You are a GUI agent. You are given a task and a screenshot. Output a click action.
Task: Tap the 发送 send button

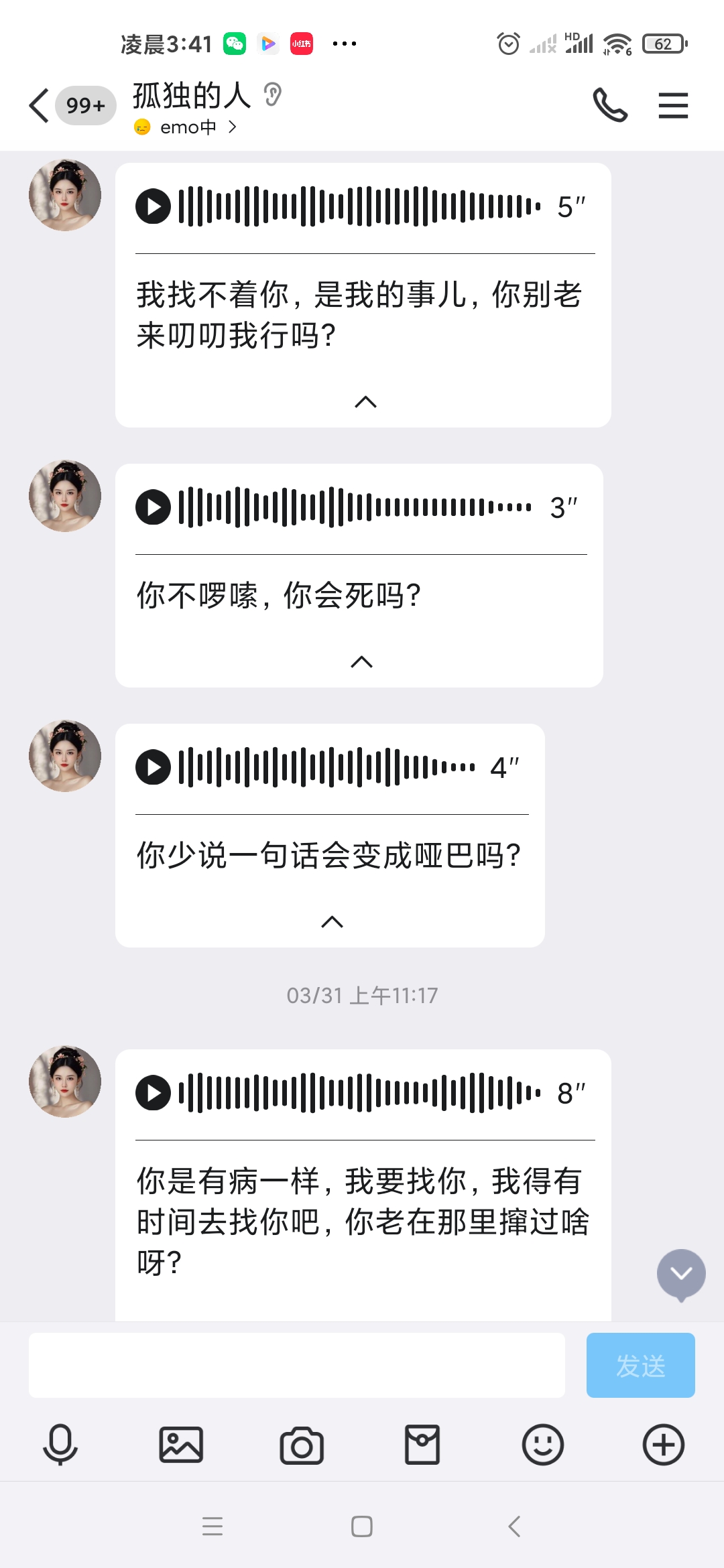coord(640,1365)
